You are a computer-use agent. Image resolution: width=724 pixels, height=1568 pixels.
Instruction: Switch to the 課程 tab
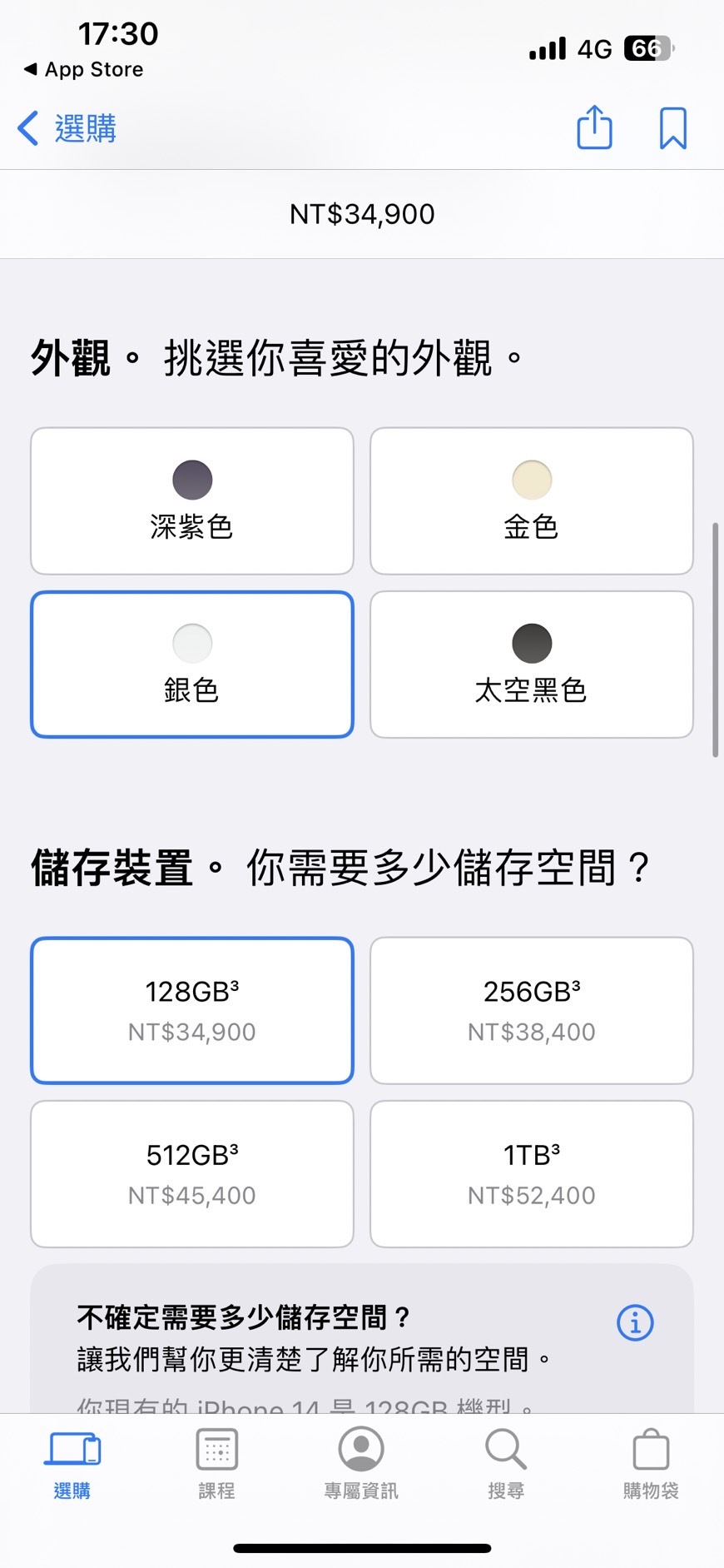[216, 1463]
